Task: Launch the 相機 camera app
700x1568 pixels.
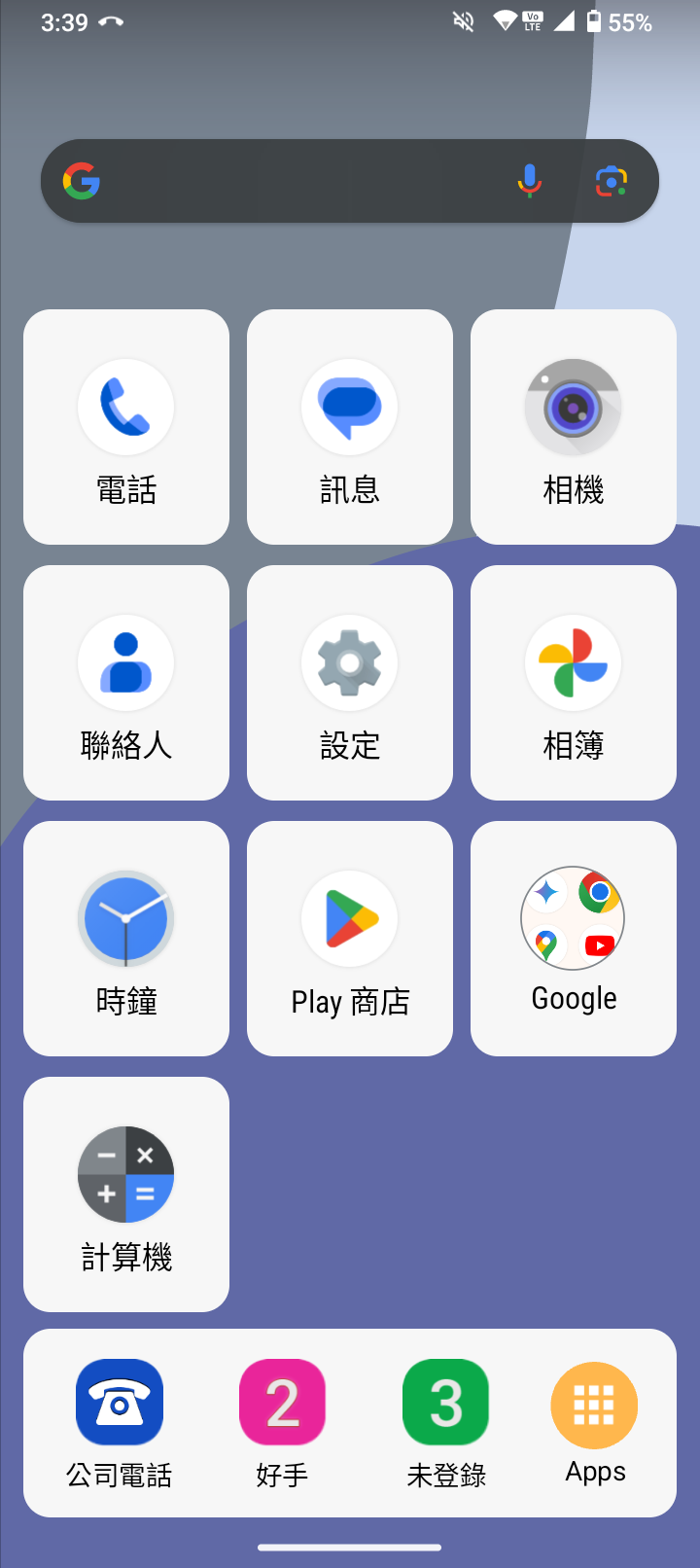Action: point(574,426)
